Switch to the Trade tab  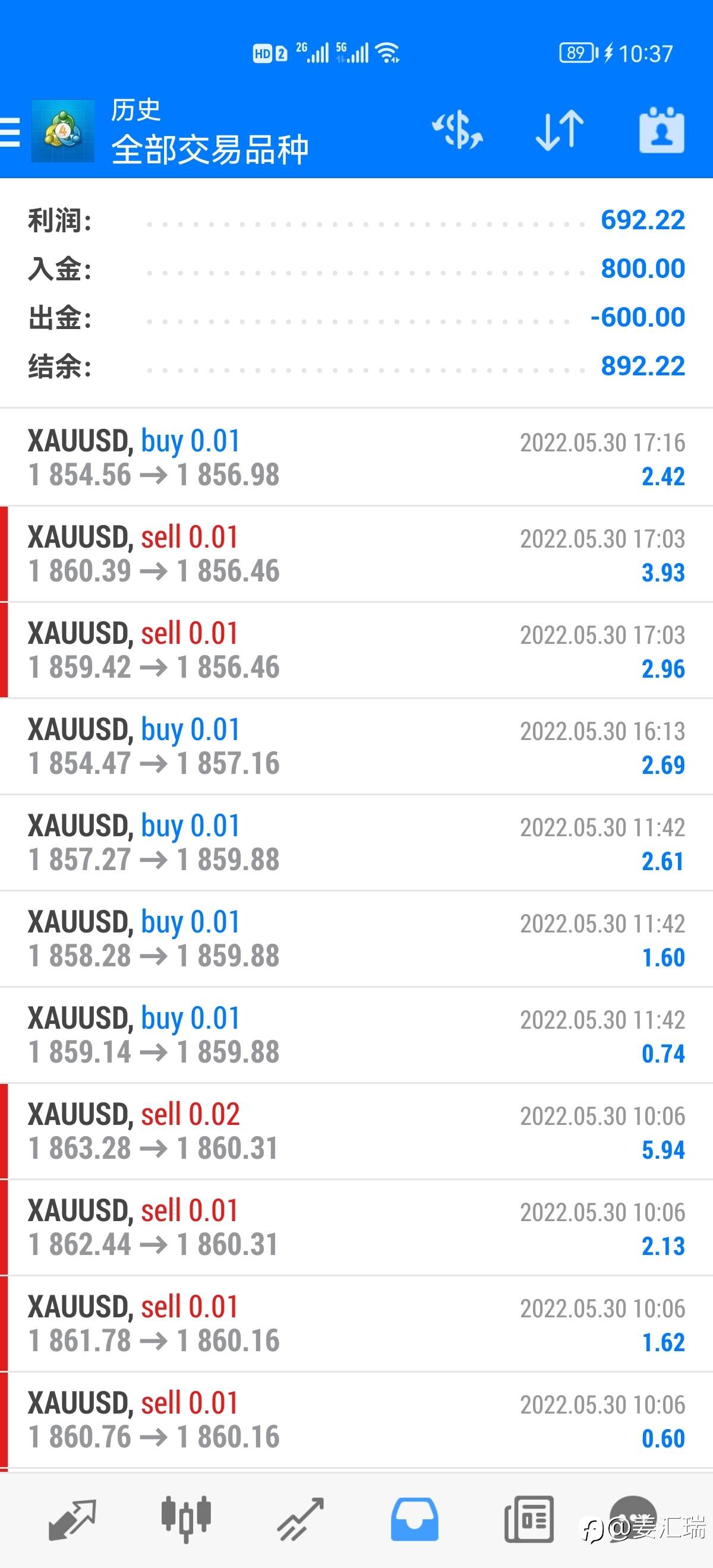point(301,1520)
